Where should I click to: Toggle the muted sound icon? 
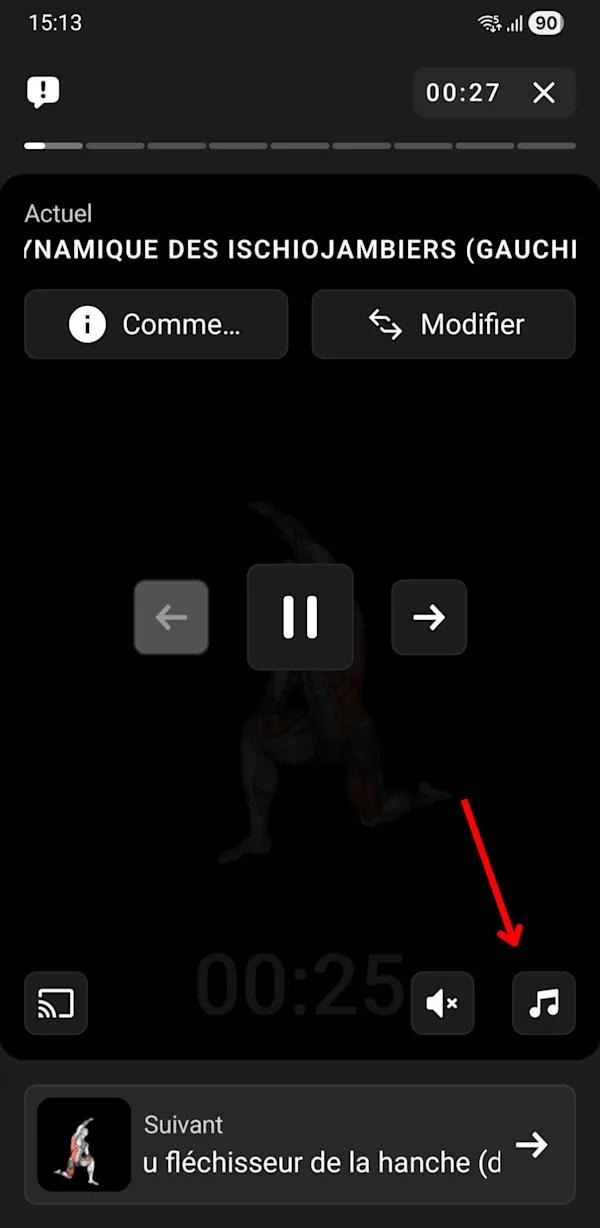click(x=443, y=1003)
